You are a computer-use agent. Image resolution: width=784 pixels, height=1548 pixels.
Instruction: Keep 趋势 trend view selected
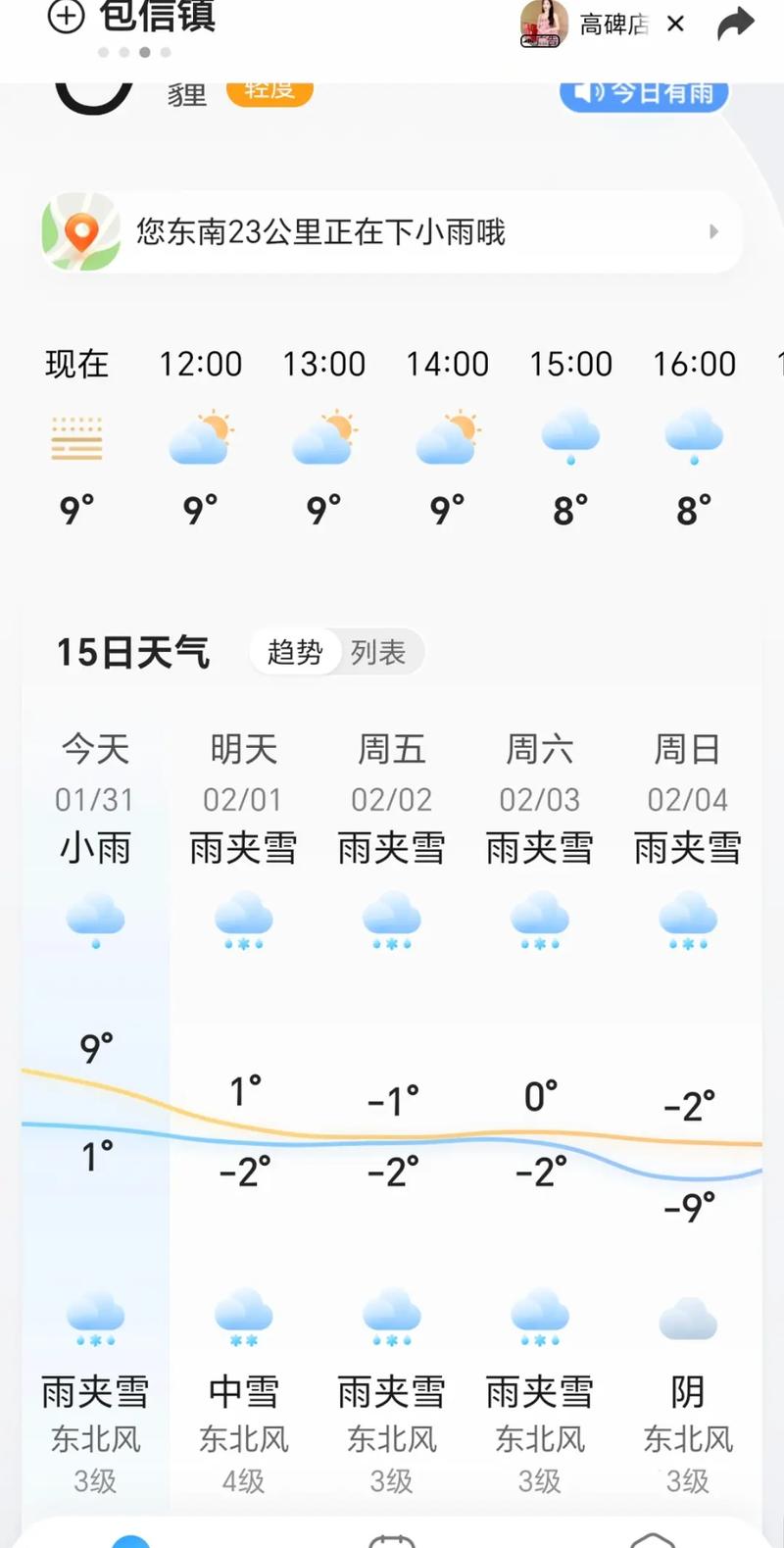click(x=293, y=652)
